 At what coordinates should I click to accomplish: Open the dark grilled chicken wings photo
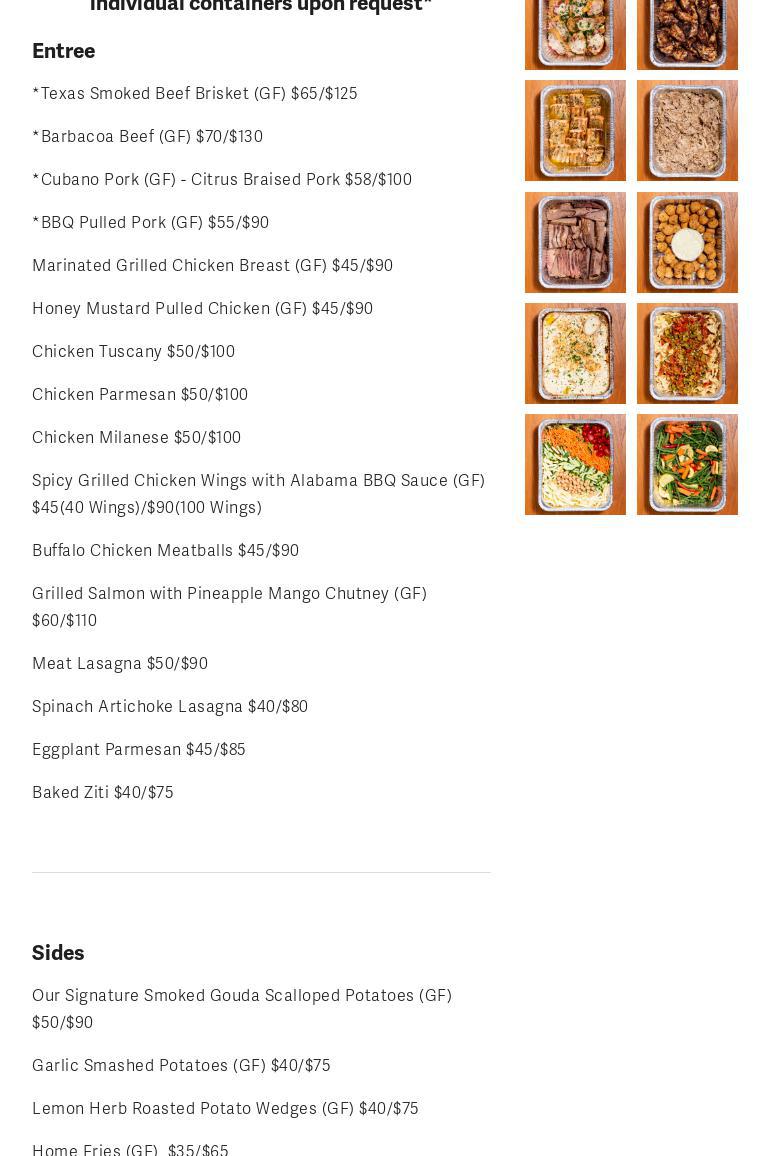(687, 33)
